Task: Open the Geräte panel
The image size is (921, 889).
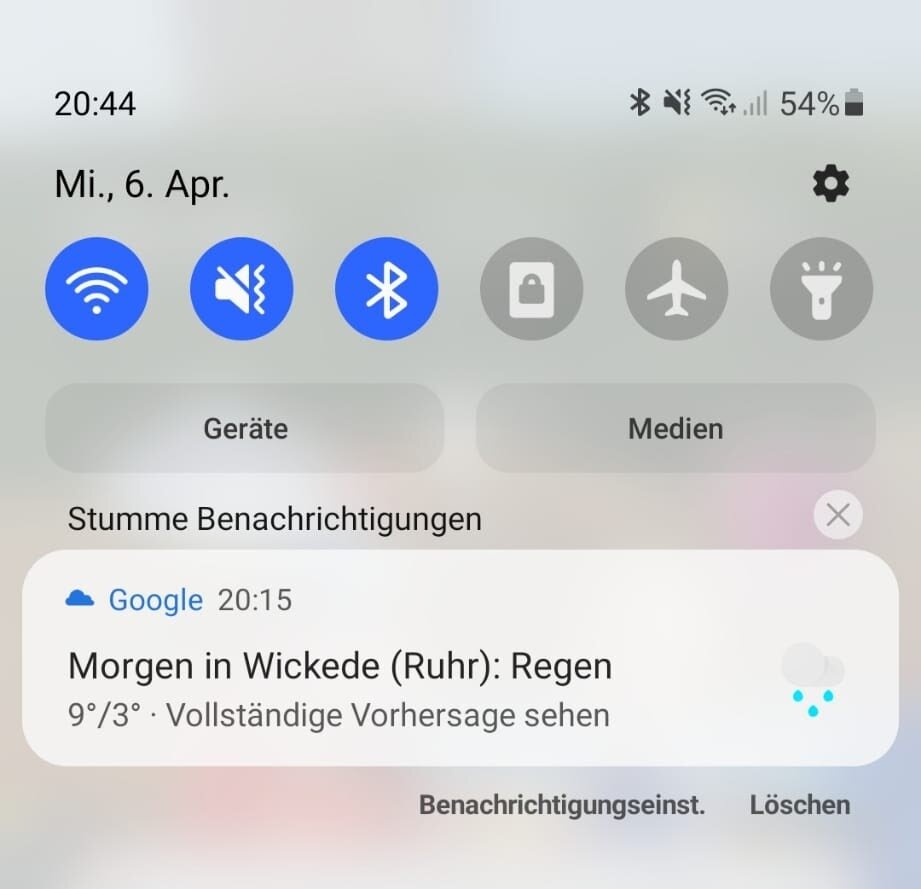Action: (x=245, y=428)
